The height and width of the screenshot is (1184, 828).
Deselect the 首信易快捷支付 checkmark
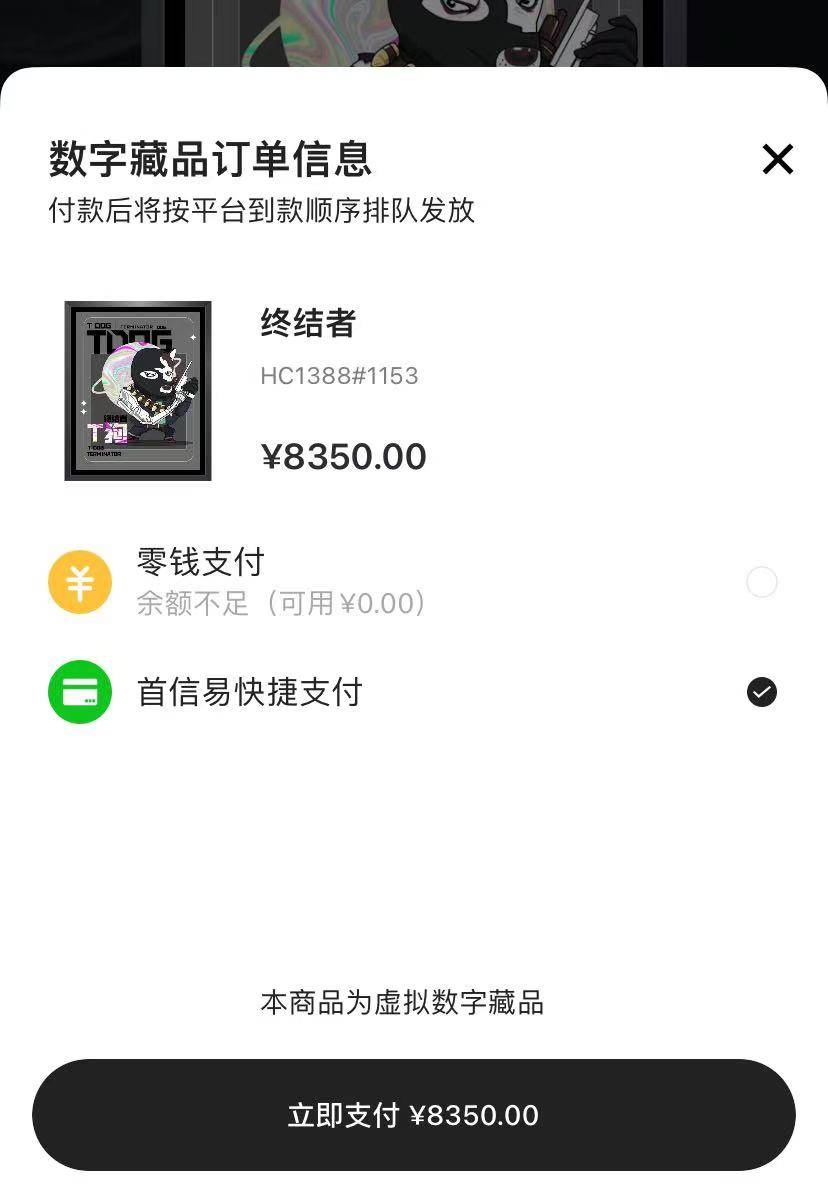tap(762, 692)
